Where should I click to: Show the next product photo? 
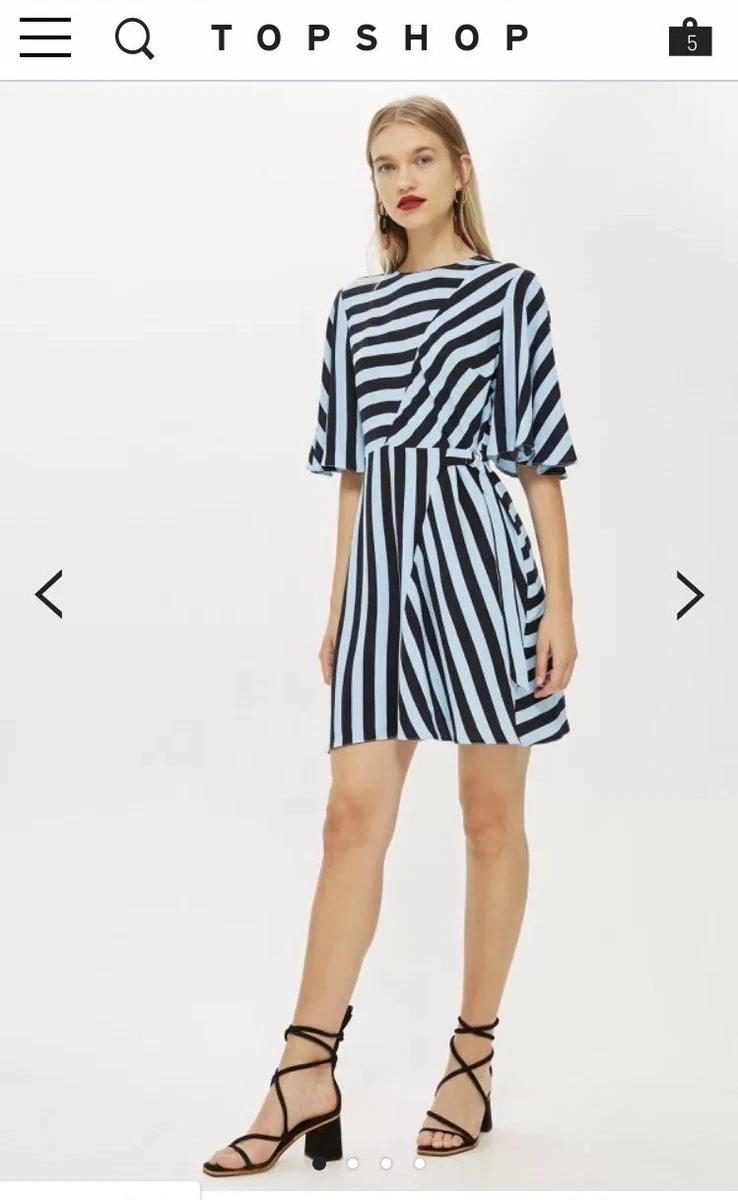[690, 594]
